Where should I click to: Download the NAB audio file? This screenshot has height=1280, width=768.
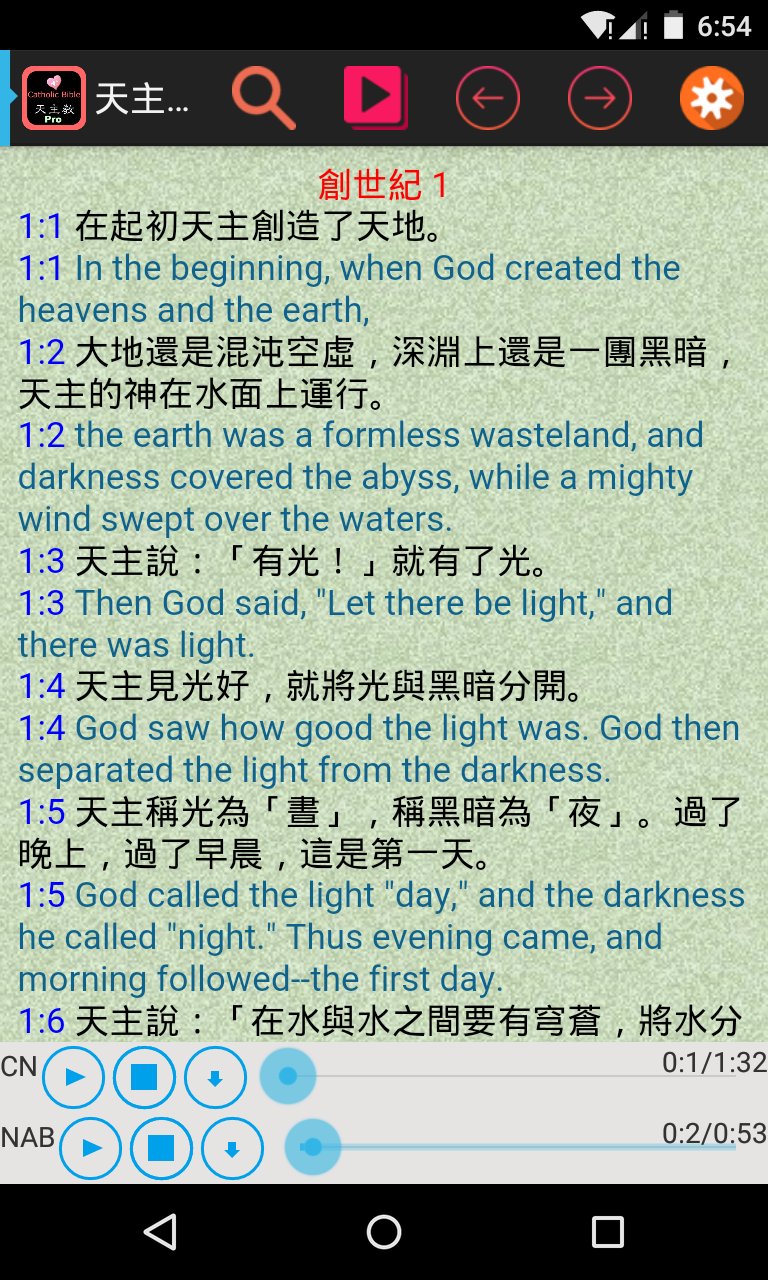click(x=232, y=1147)
